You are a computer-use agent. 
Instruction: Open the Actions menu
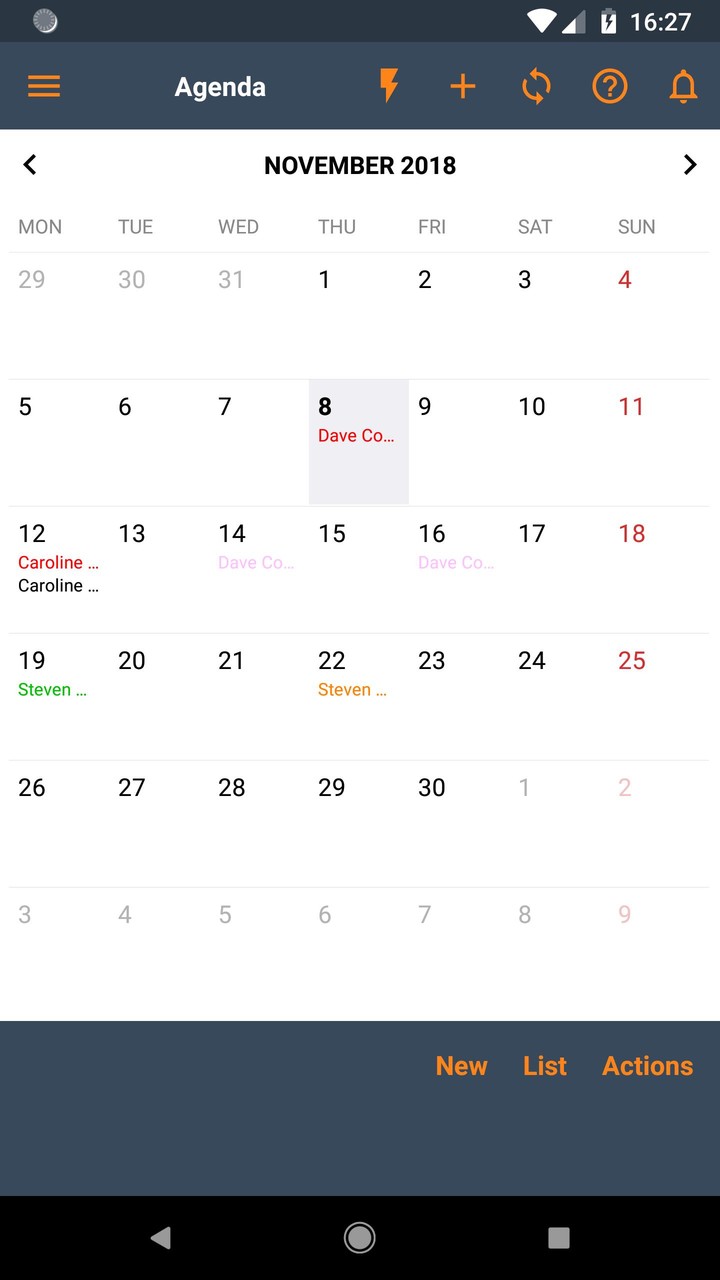[647, 1066]
